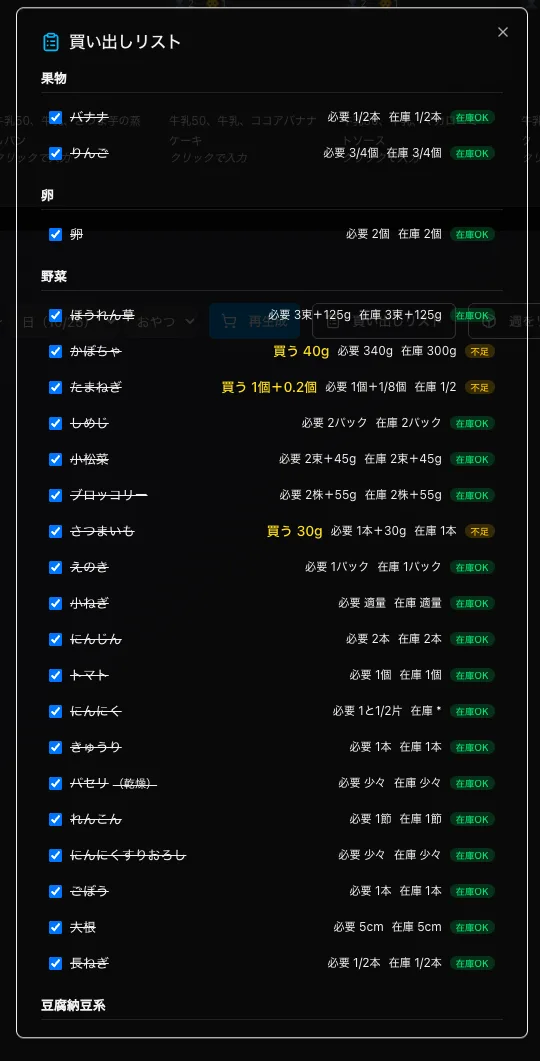The height and width of the screenshot is (1061, 540).
Task: Toggle the 卵 checkbox
Action: point(55,234)
